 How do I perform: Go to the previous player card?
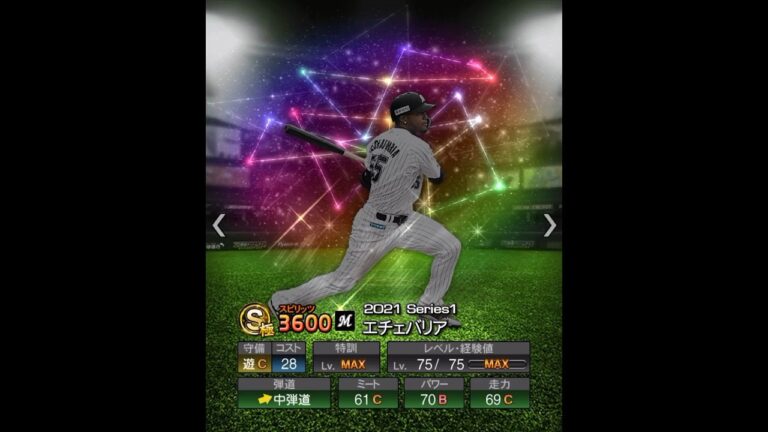(x=219, y=226)
